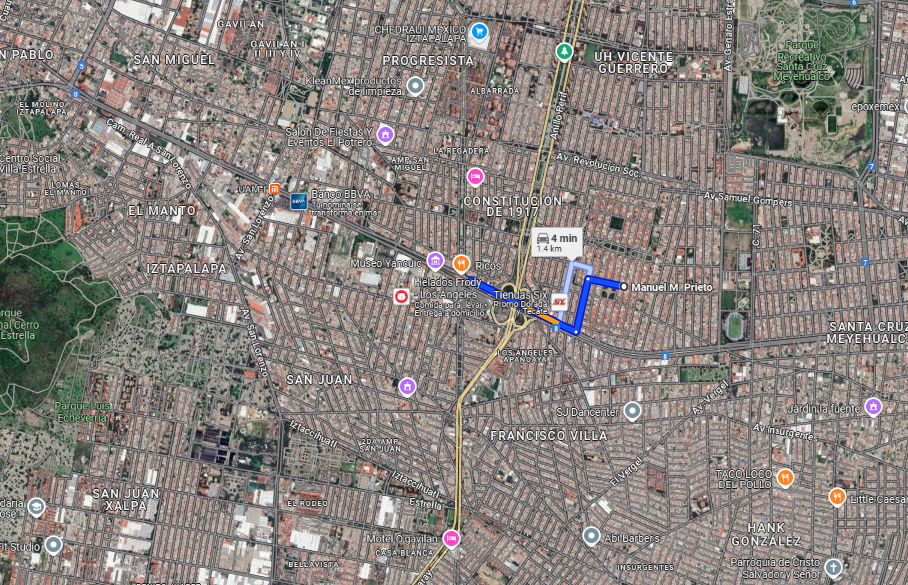
Task: Open the SJ Dancenter pin
Action: click(632, 412)
